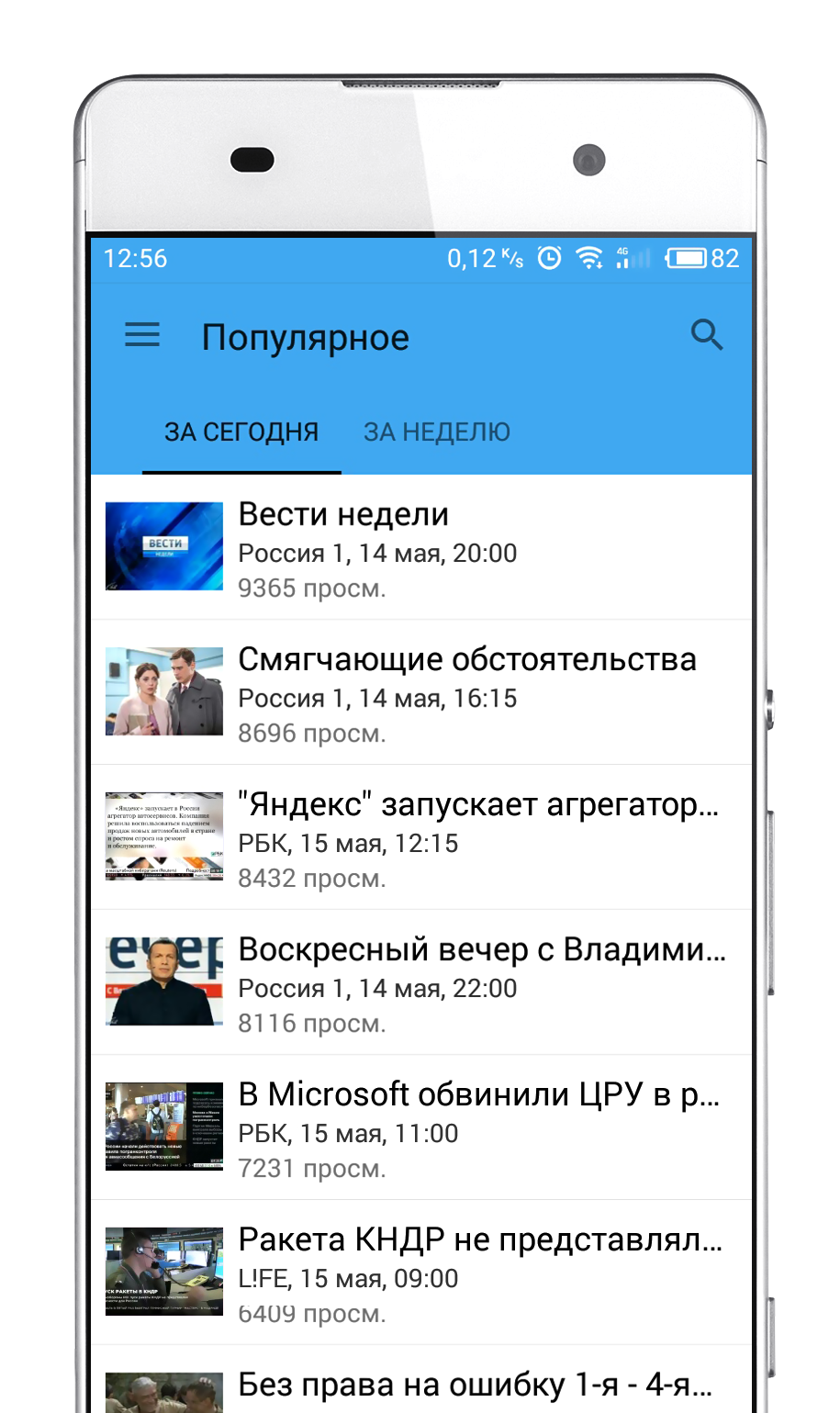Screen dimensions: 840x1413
Task: Open the Вести недели broadcast
Action: click(x=420, y=547)
